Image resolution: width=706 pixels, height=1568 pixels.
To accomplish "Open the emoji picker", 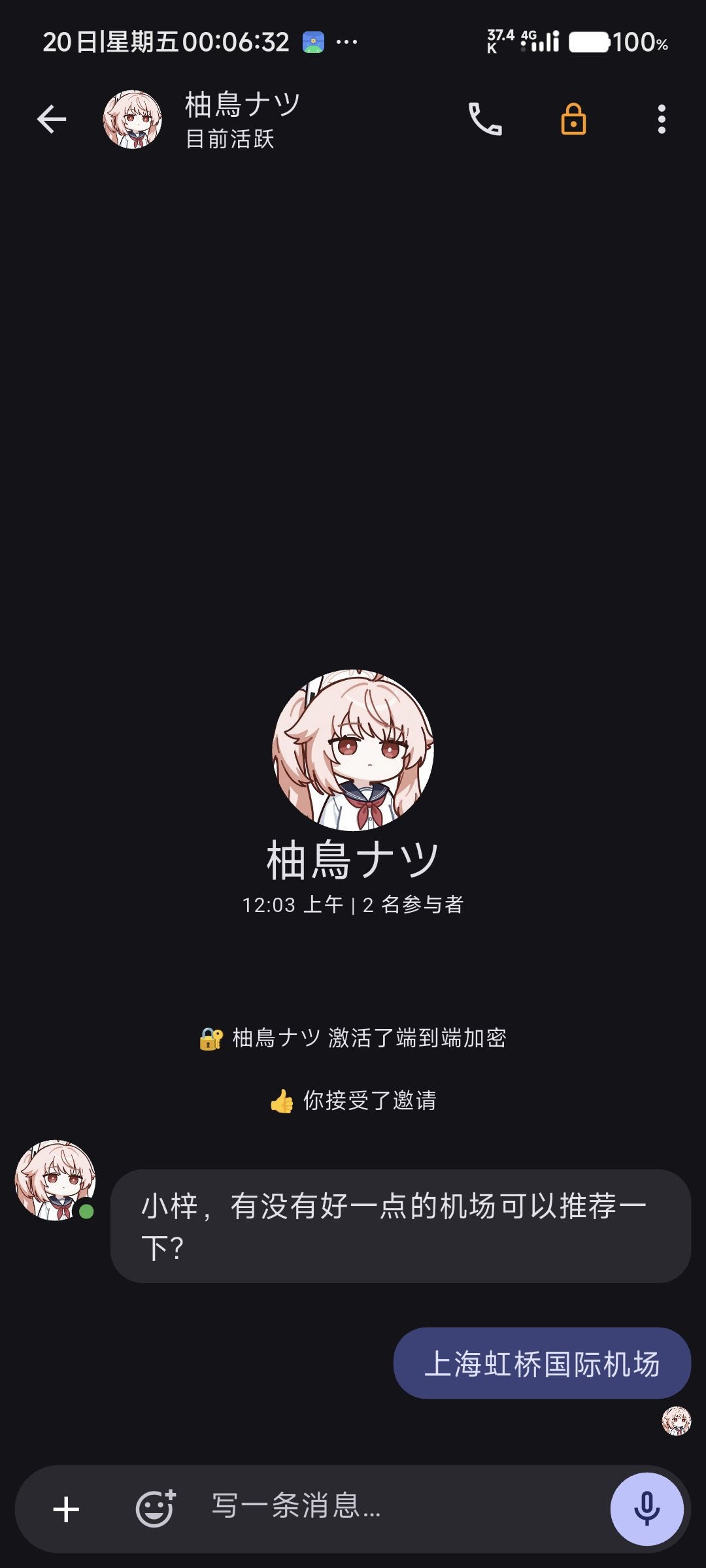I will [156, 1509].
